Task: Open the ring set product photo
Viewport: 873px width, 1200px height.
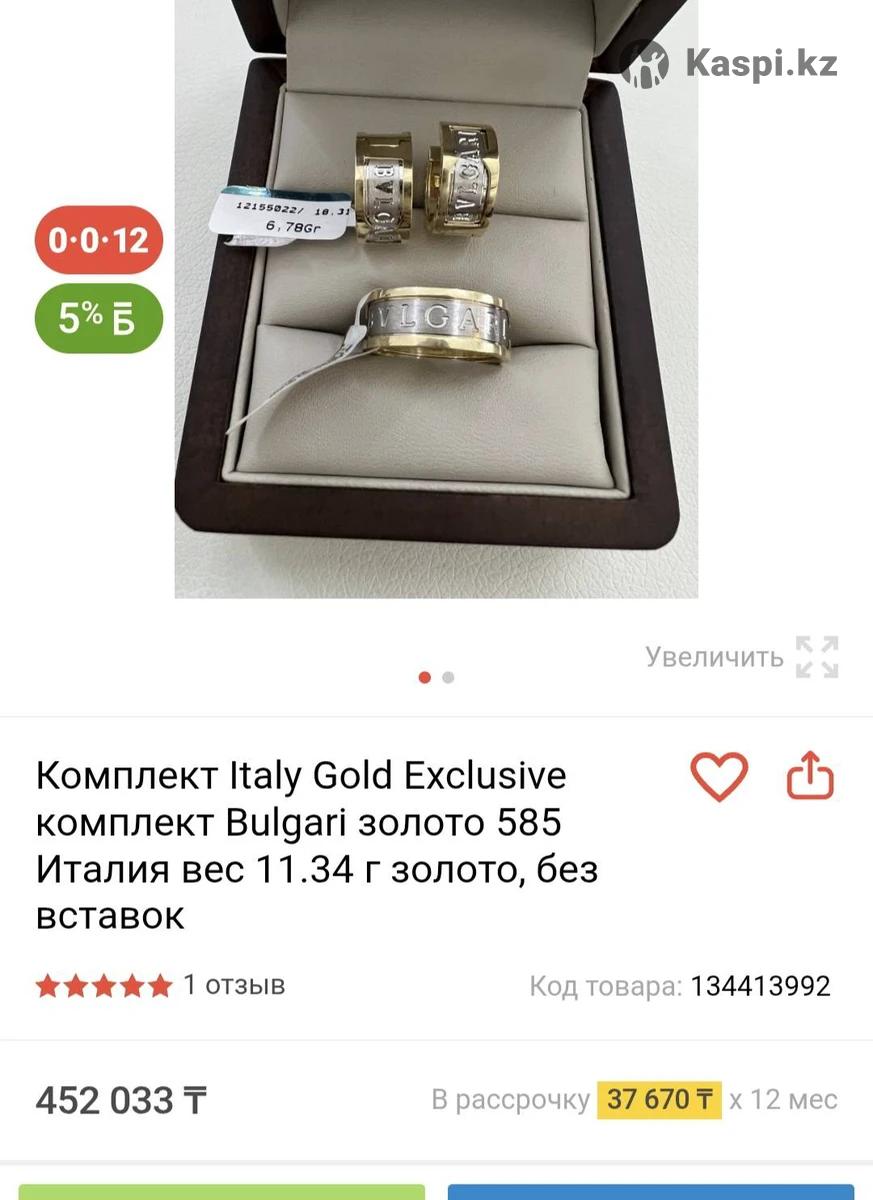Action: (x=436, y=298)
